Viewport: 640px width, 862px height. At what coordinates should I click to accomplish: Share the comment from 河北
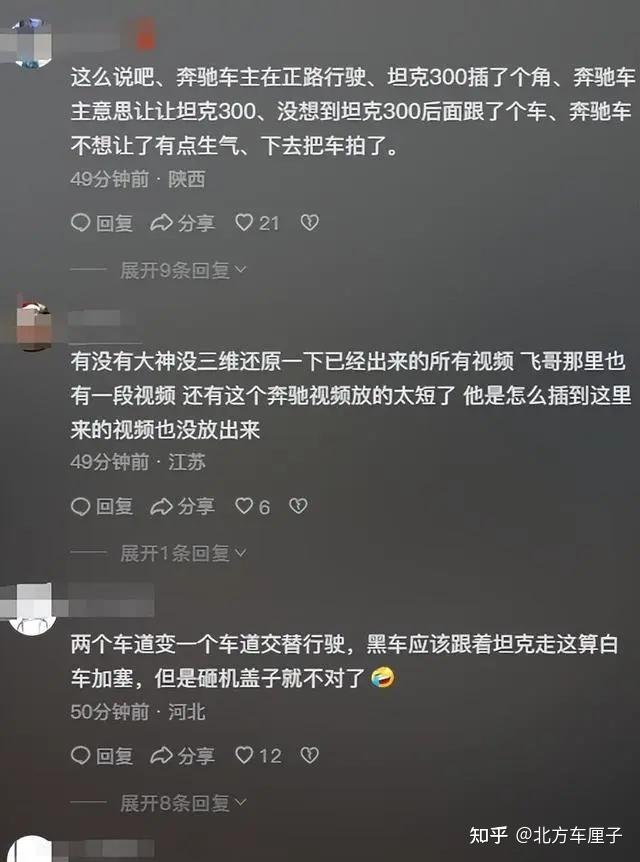click(x=183, y=755)
